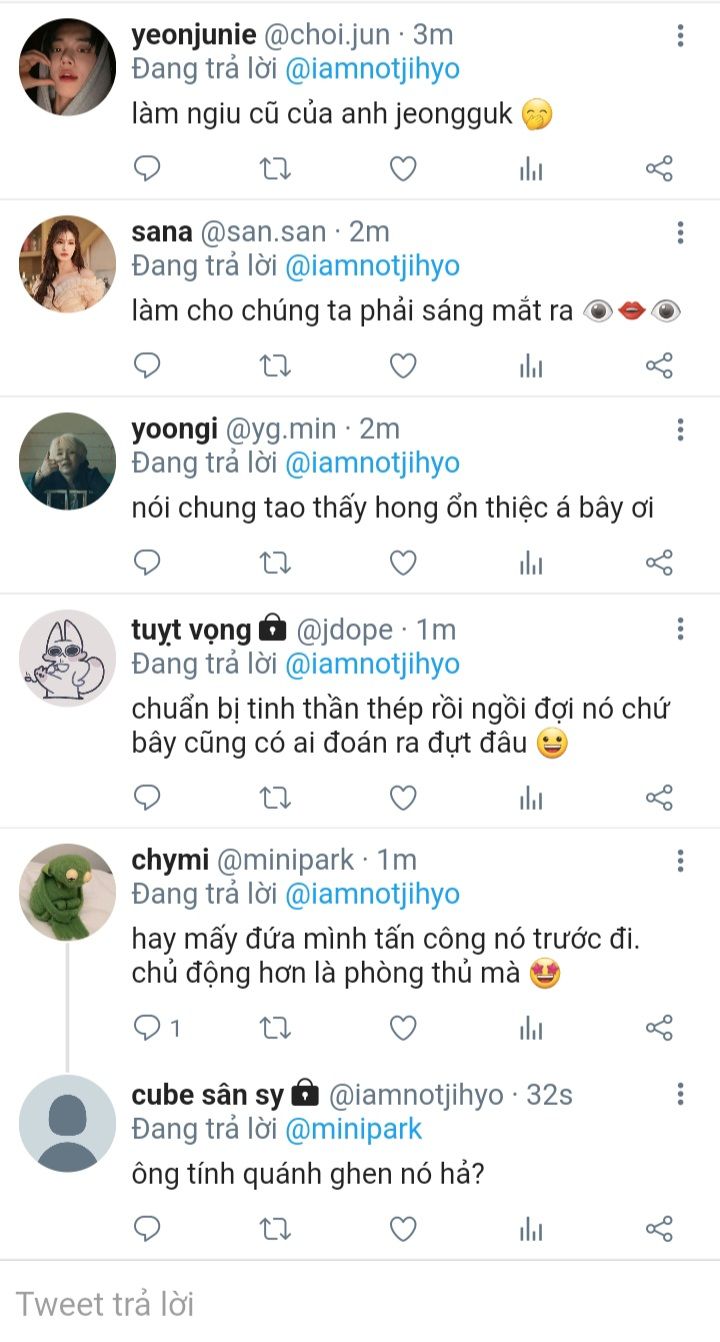Screen dimensions: 720x1342
Task: Like cube sân sy's reply
Action: click(x=403, y=1228)
